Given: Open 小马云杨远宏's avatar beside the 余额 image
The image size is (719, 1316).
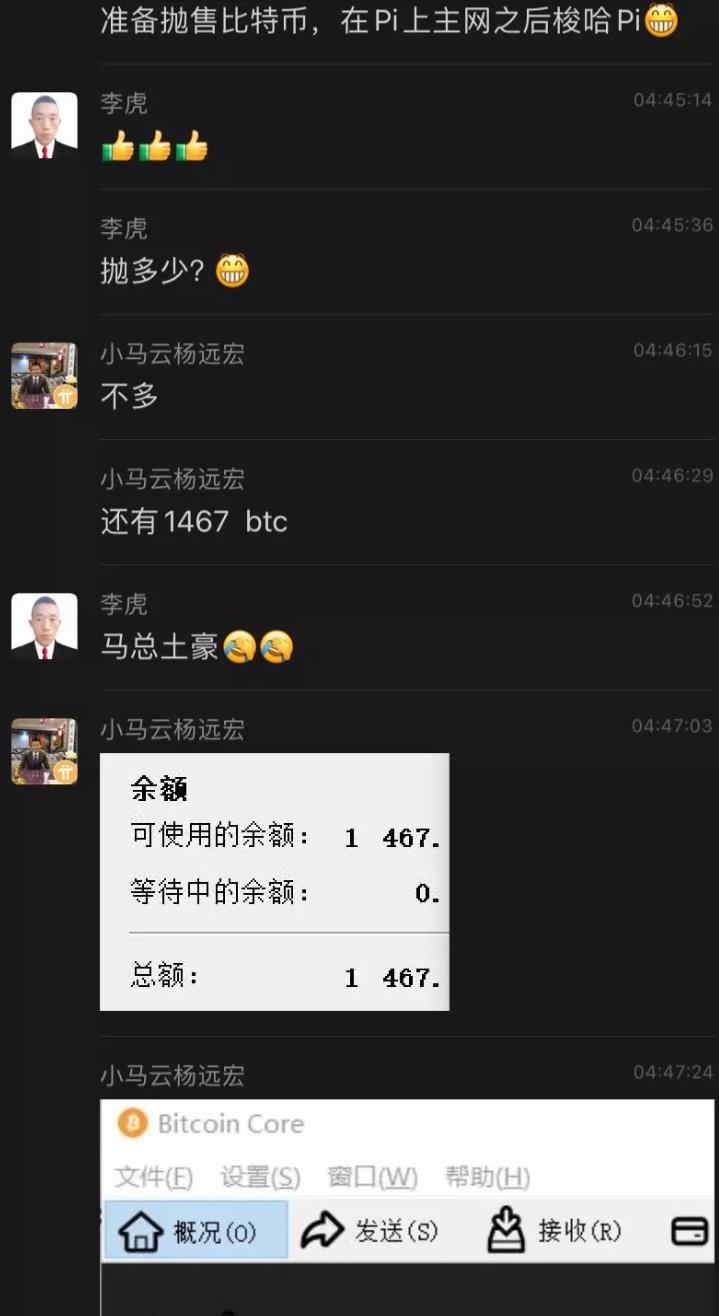Looking at the screenshot, I should click(x=44, y=751).
